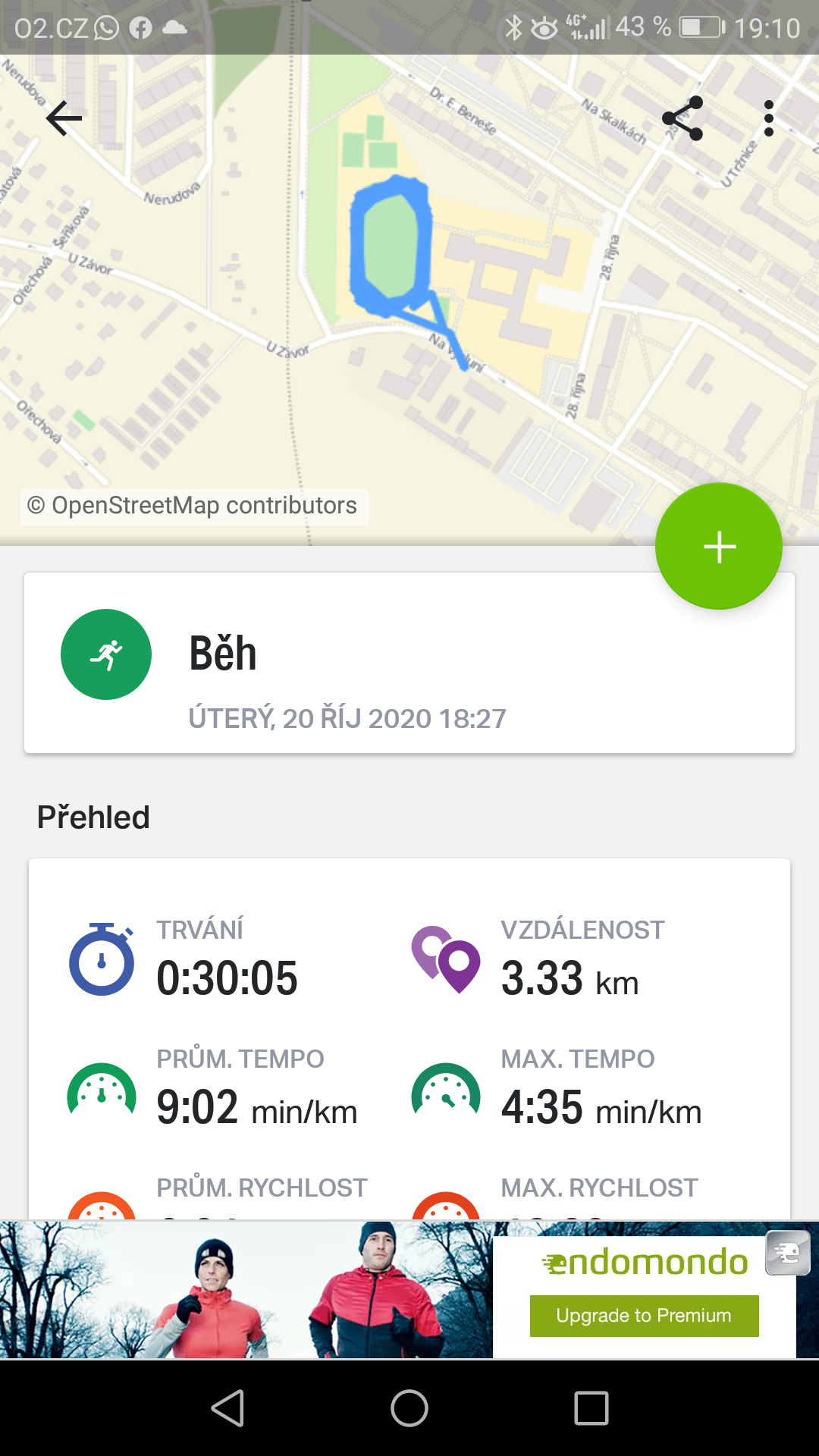Open the workout route map
819x1456 pixels.
tap(409, 300)
